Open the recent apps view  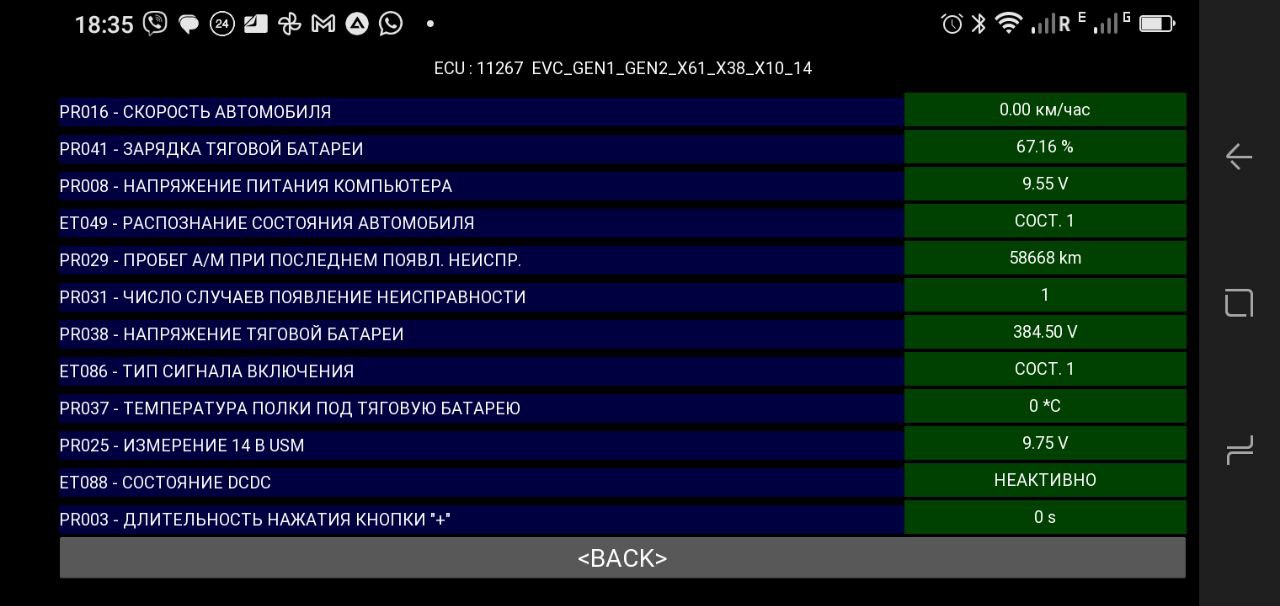click(1239, 450)
